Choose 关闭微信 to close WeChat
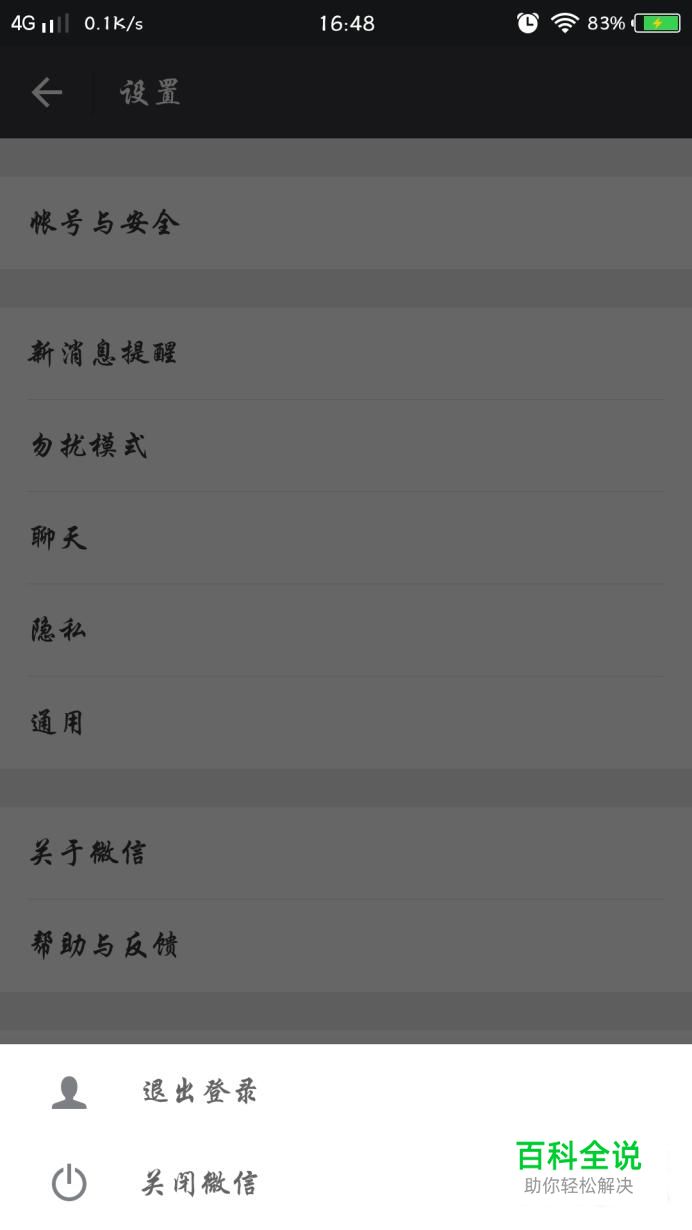 pyautogui.click(x=200, y=1183)
